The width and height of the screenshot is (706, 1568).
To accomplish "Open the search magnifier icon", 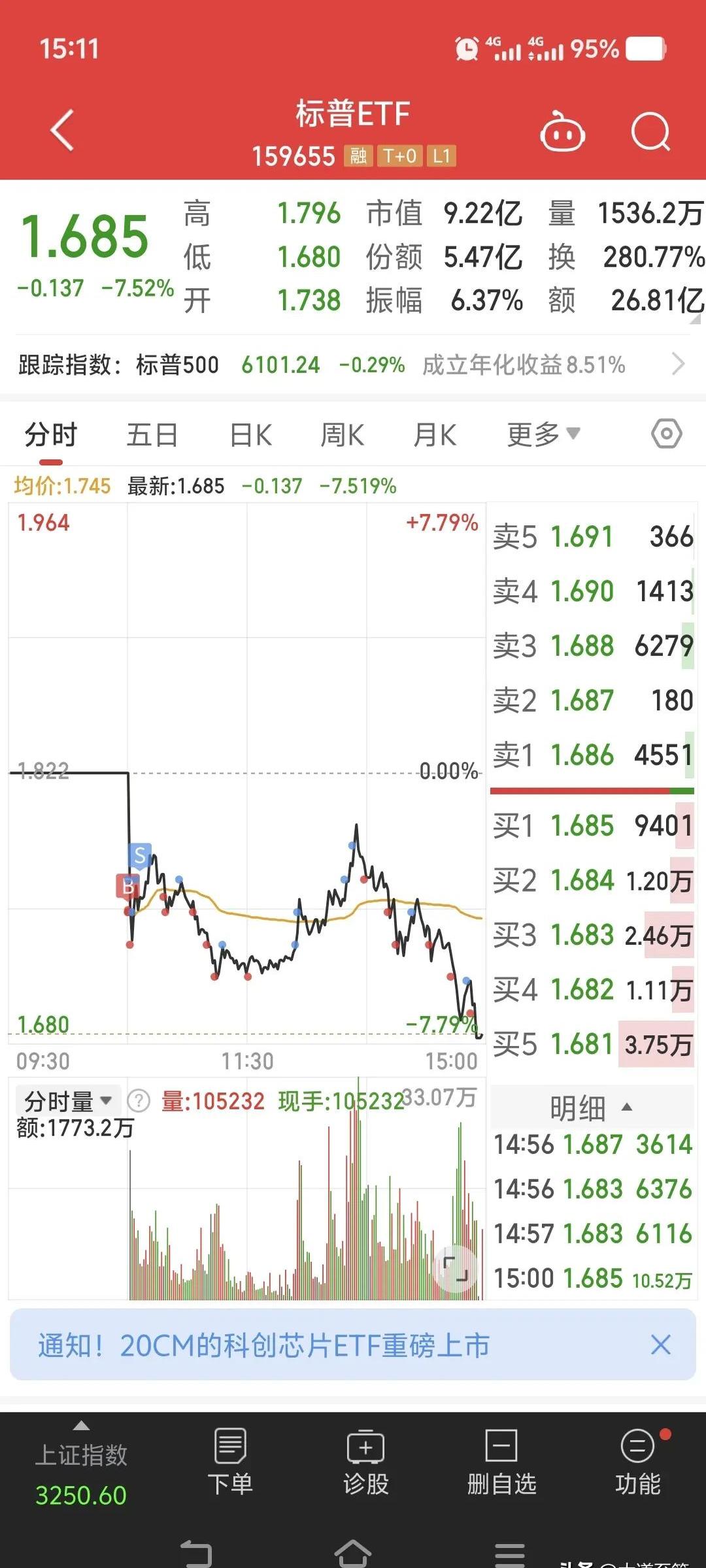I will (651, 131).
